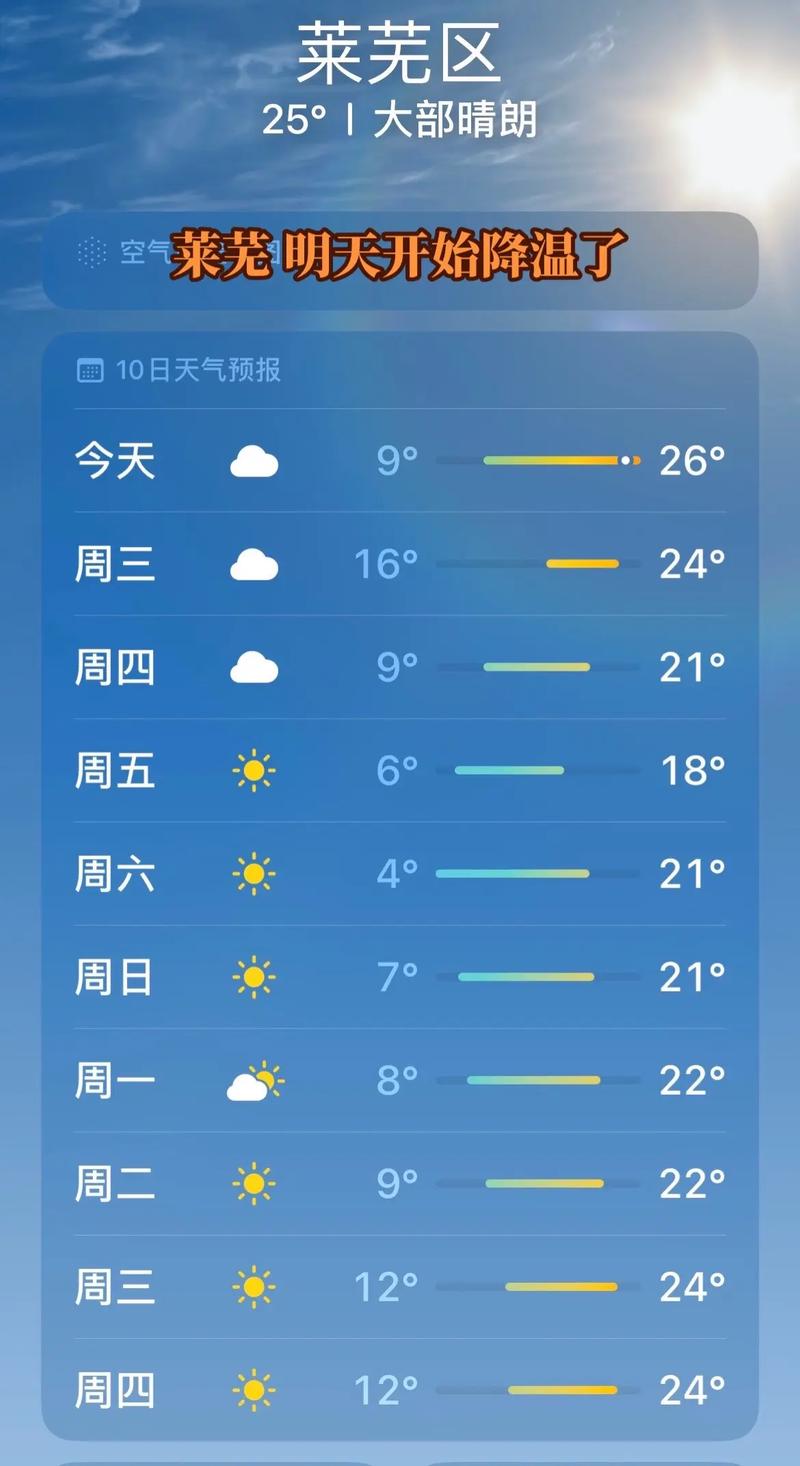Expand the final 周四 forecast row
The height and width of the screenshot is (1466, 800).
(x=400, y=1391)
